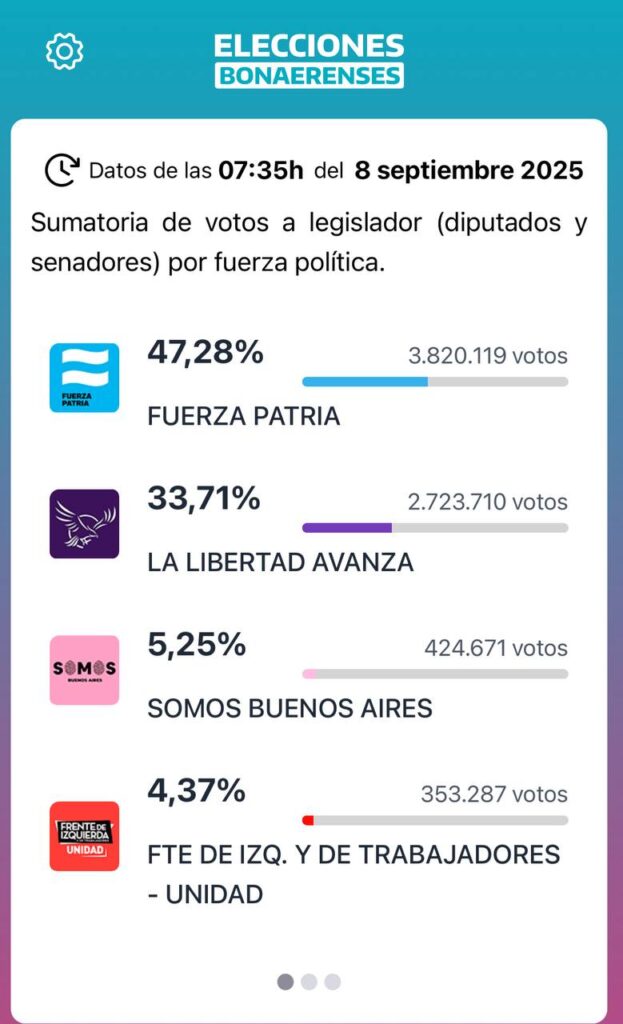Select the second page indicator dot
The width and height of the screenshot is (623, 1024).
[309, 982]
